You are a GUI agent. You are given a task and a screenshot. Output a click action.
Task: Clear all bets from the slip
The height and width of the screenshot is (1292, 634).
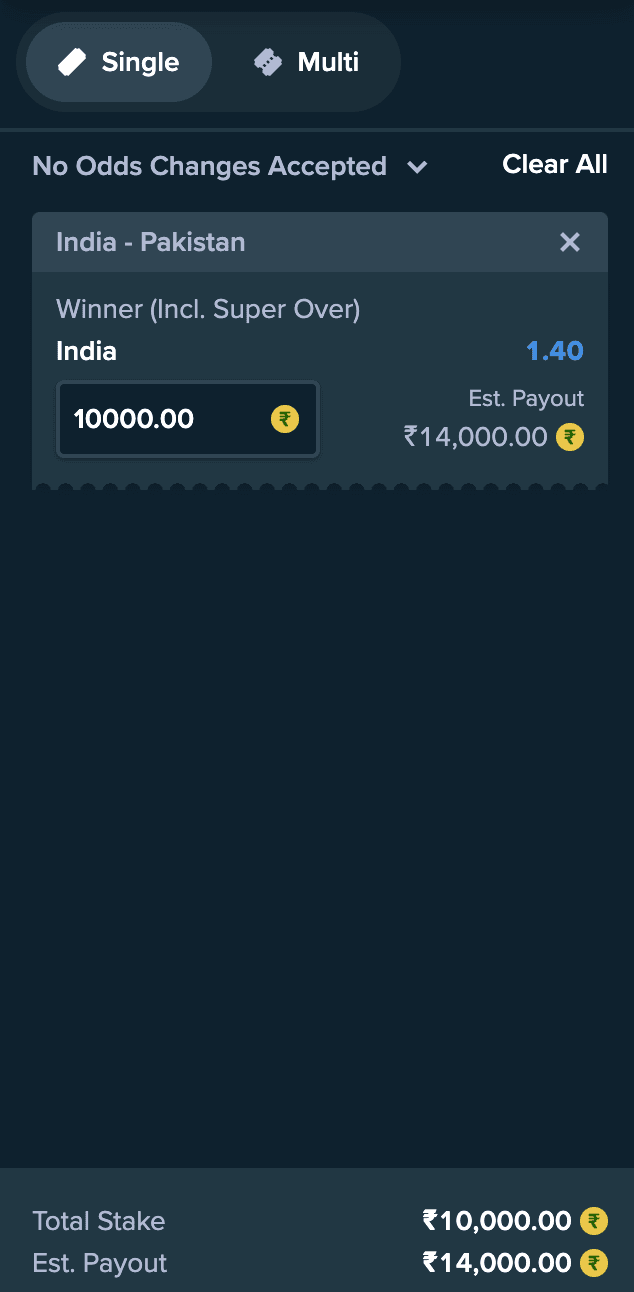click(554, 164)
